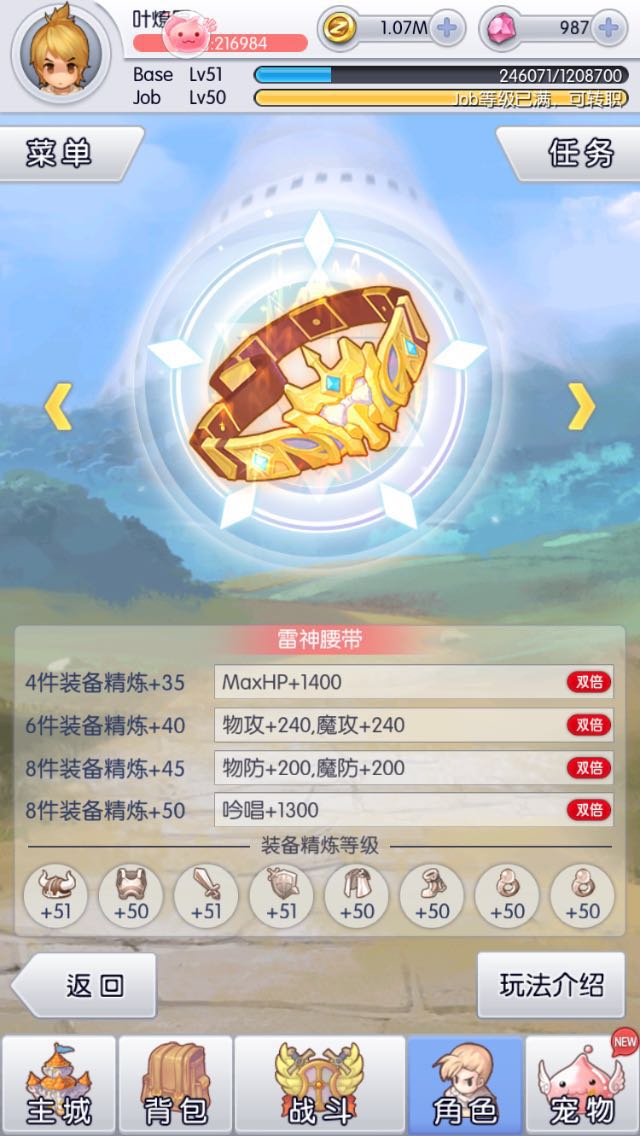Show next item with right arrow
The height and width of the screenshot is (1136, 640).
coord(581,406)
